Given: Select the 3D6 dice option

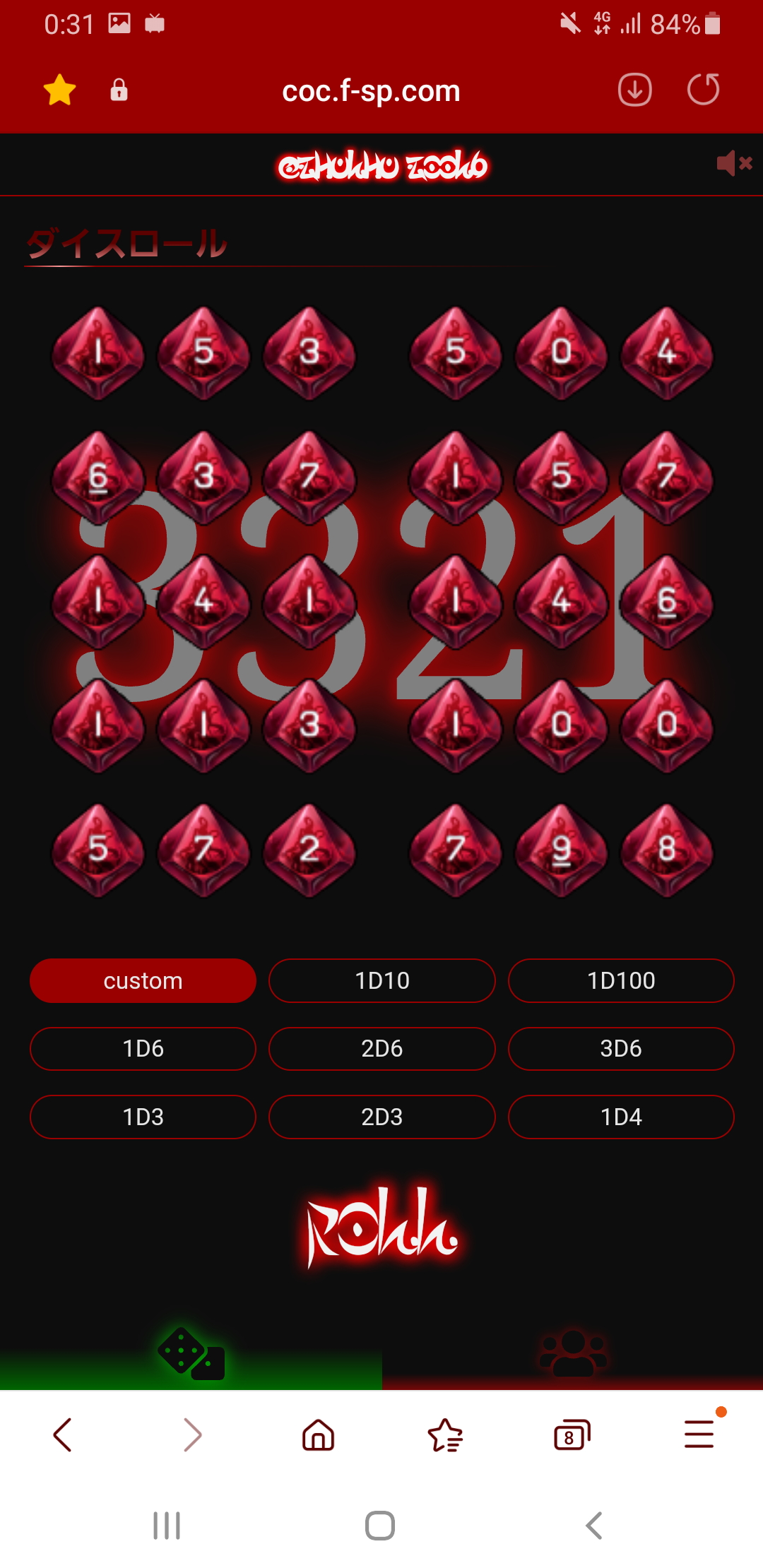Looking at the screenshot, I should coord(621,1048).
